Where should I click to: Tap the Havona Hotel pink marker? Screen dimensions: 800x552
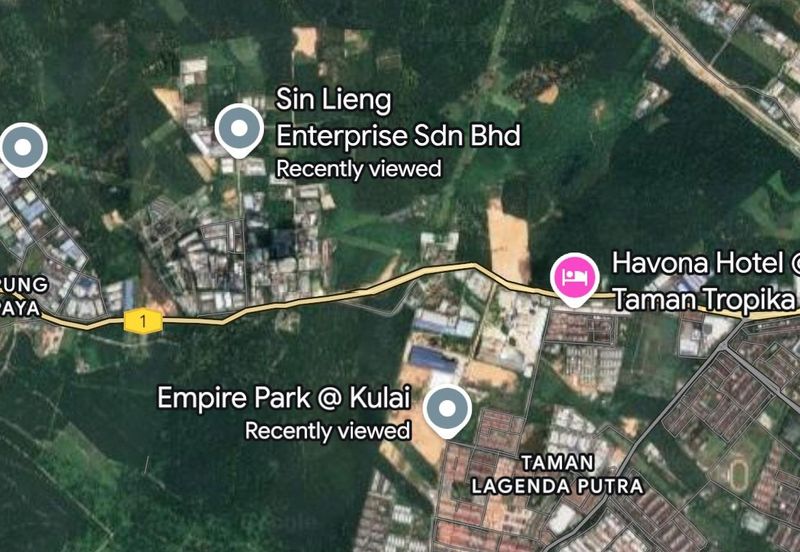pyautogui.click(x=574, y=274)
